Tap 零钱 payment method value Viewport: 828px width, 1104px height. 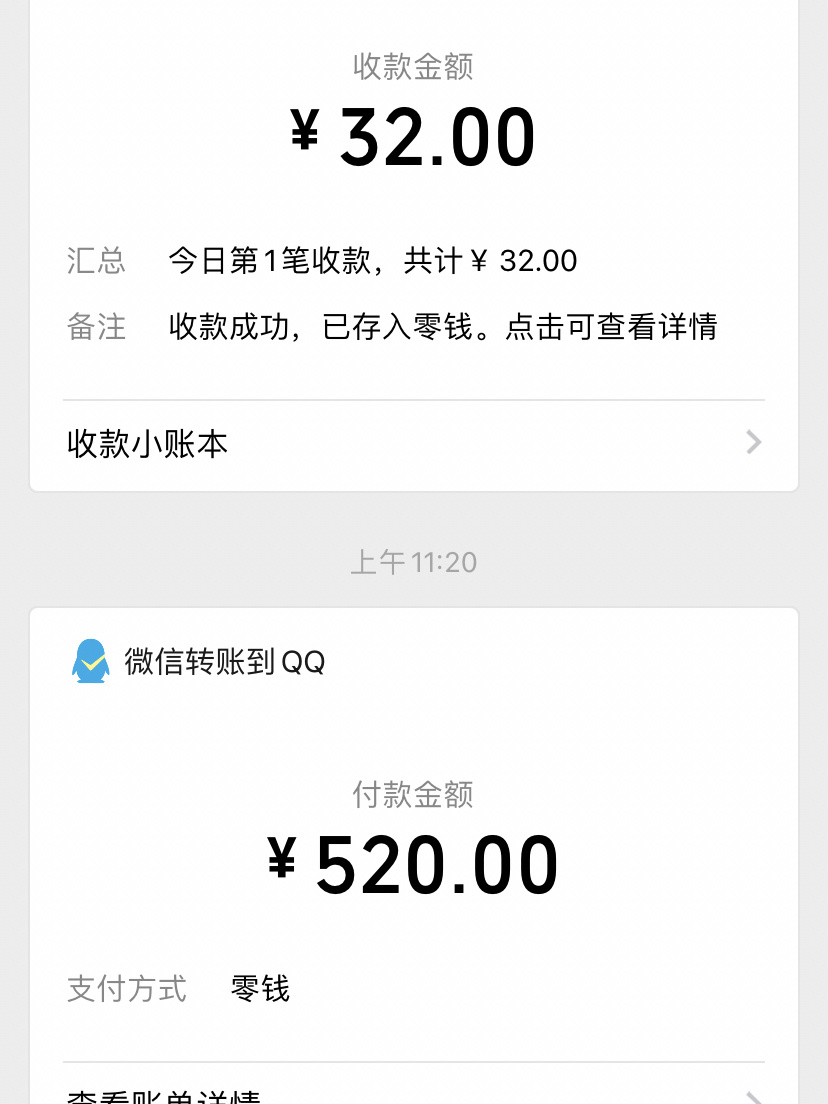click(258, 988)
